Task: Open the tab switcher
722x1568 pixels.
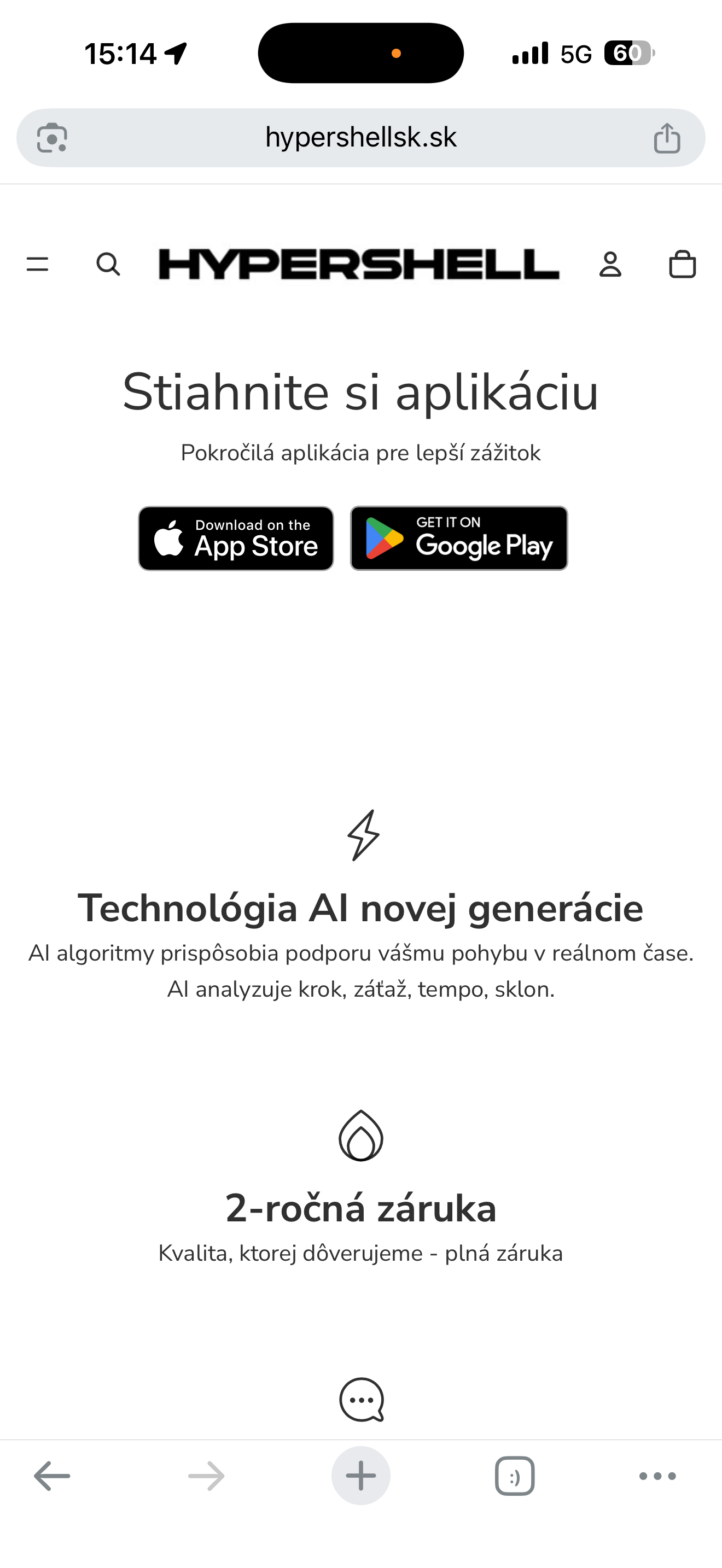Action: [514, 1476]
